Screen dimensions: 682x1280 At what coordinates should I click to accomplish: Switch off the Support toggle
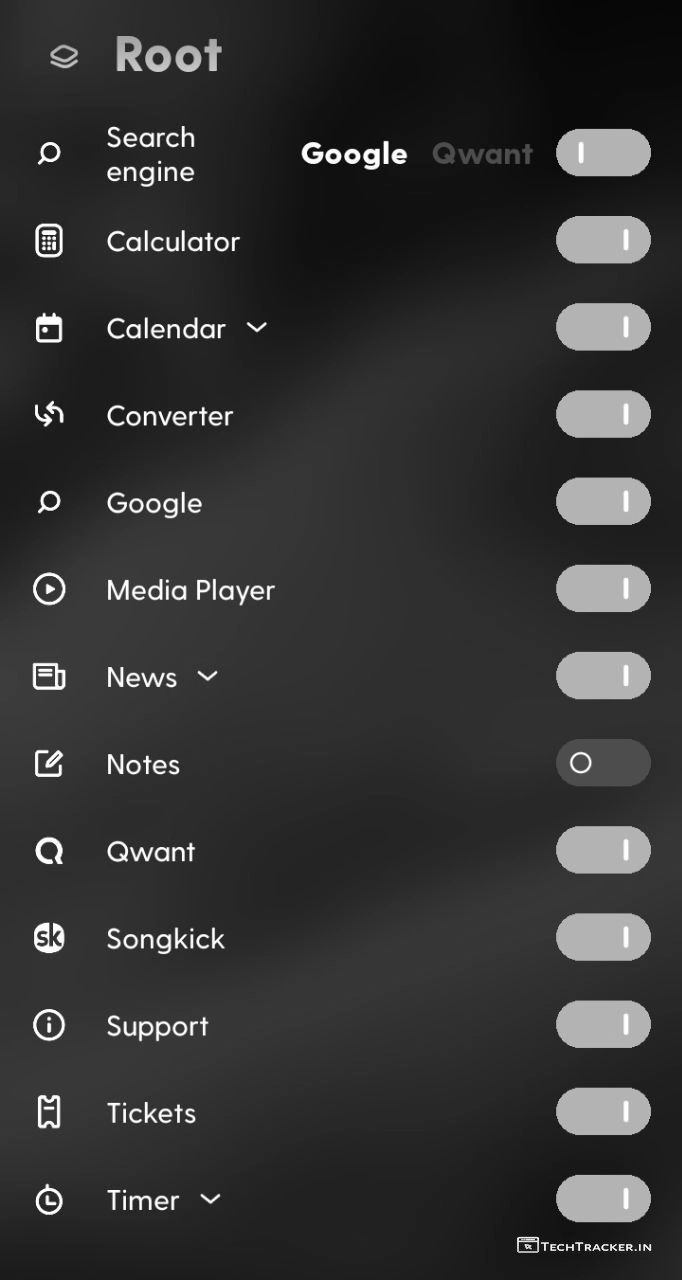point(603,1024)
